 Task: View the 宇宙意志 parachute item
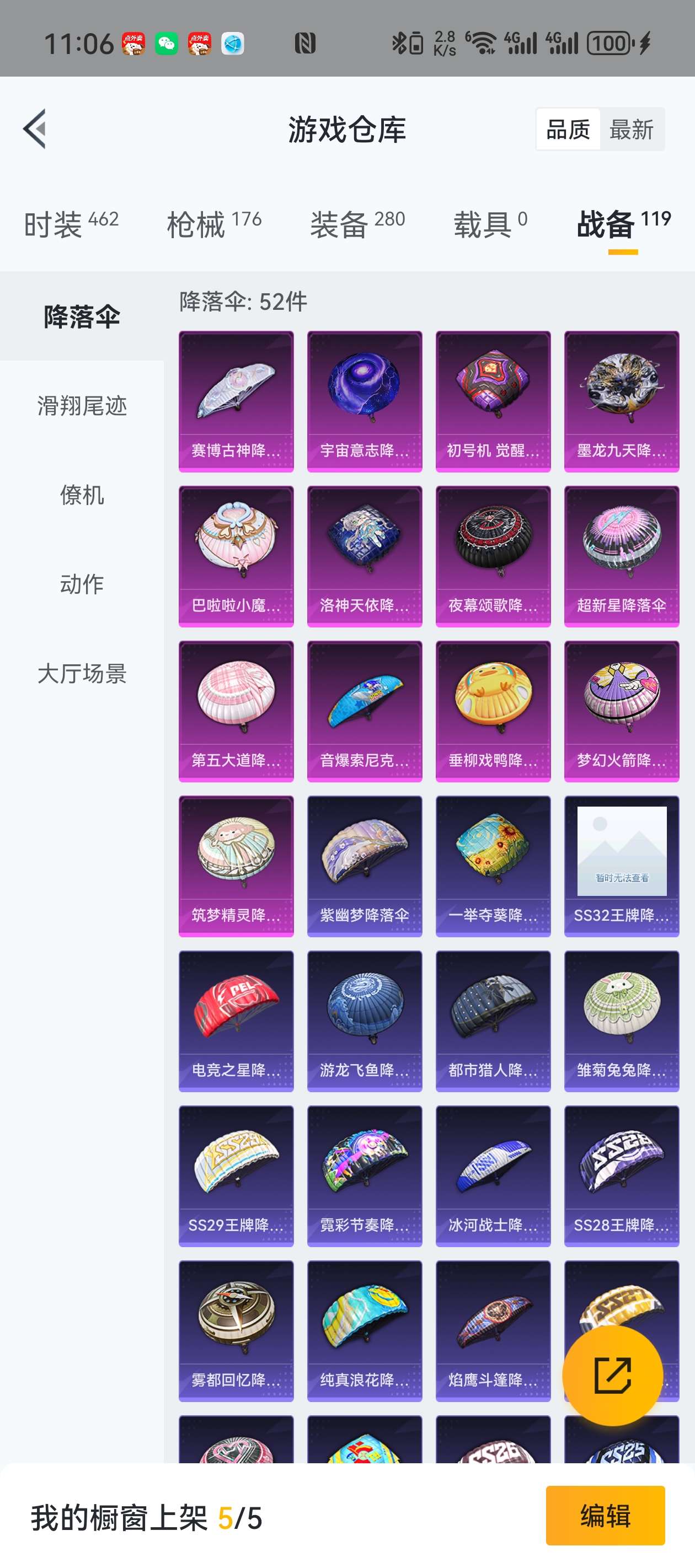point(365,401)
